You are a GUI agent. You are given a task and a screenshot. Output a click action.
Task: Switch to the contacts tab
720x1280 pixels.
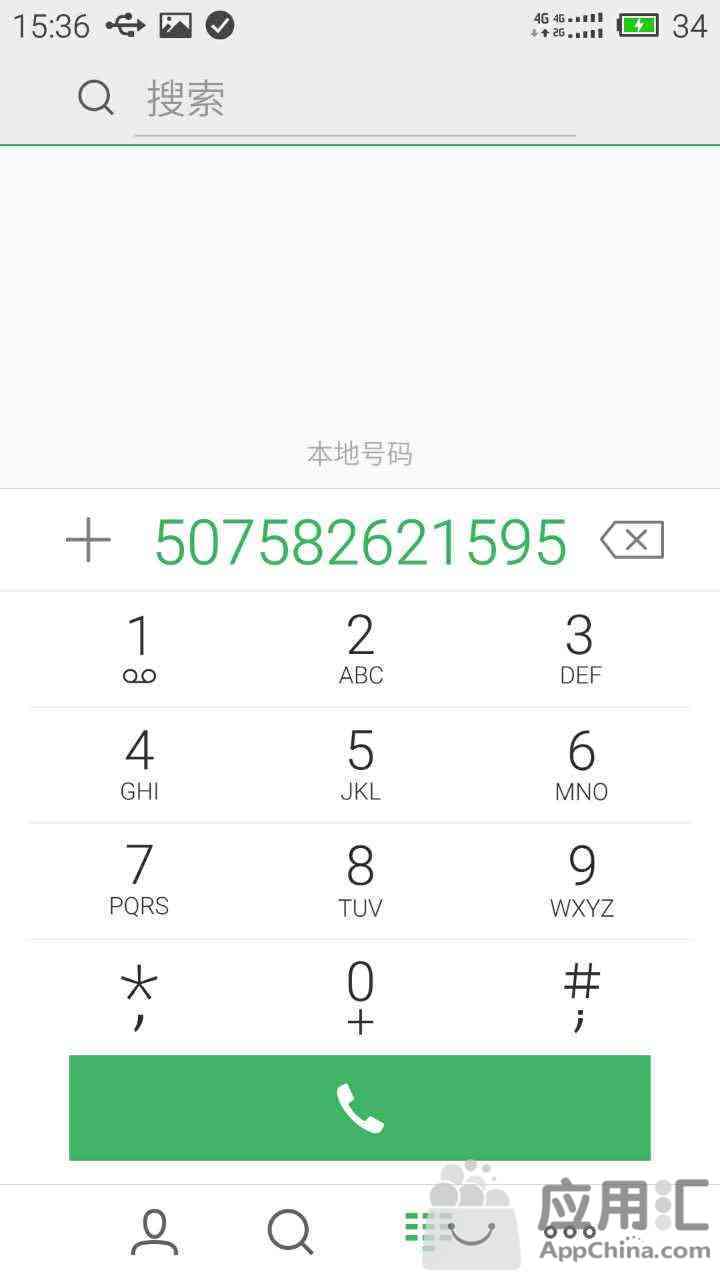click(x=154, y=1232)
